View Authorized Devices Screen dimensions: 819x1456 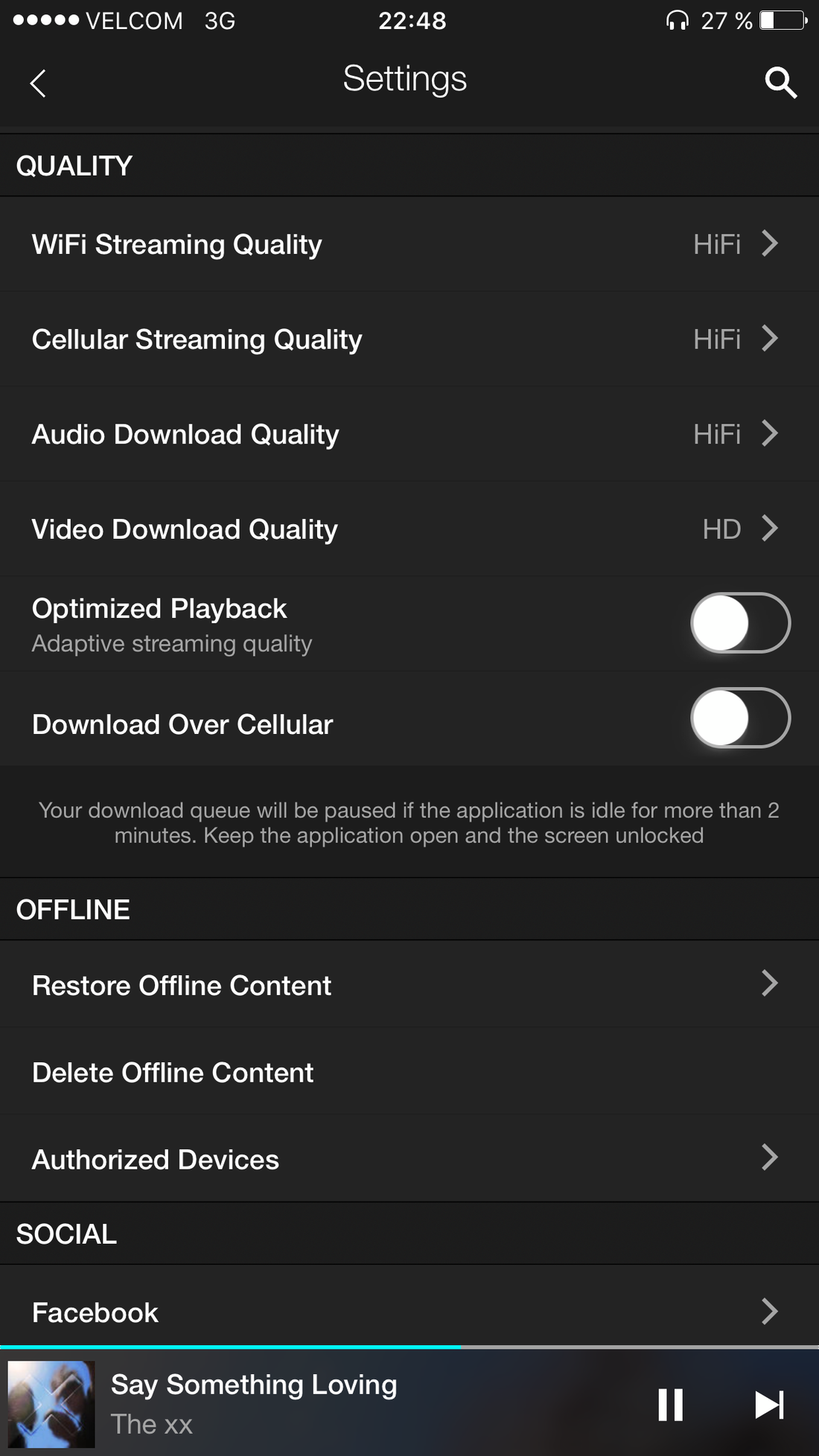[408, 1159]
